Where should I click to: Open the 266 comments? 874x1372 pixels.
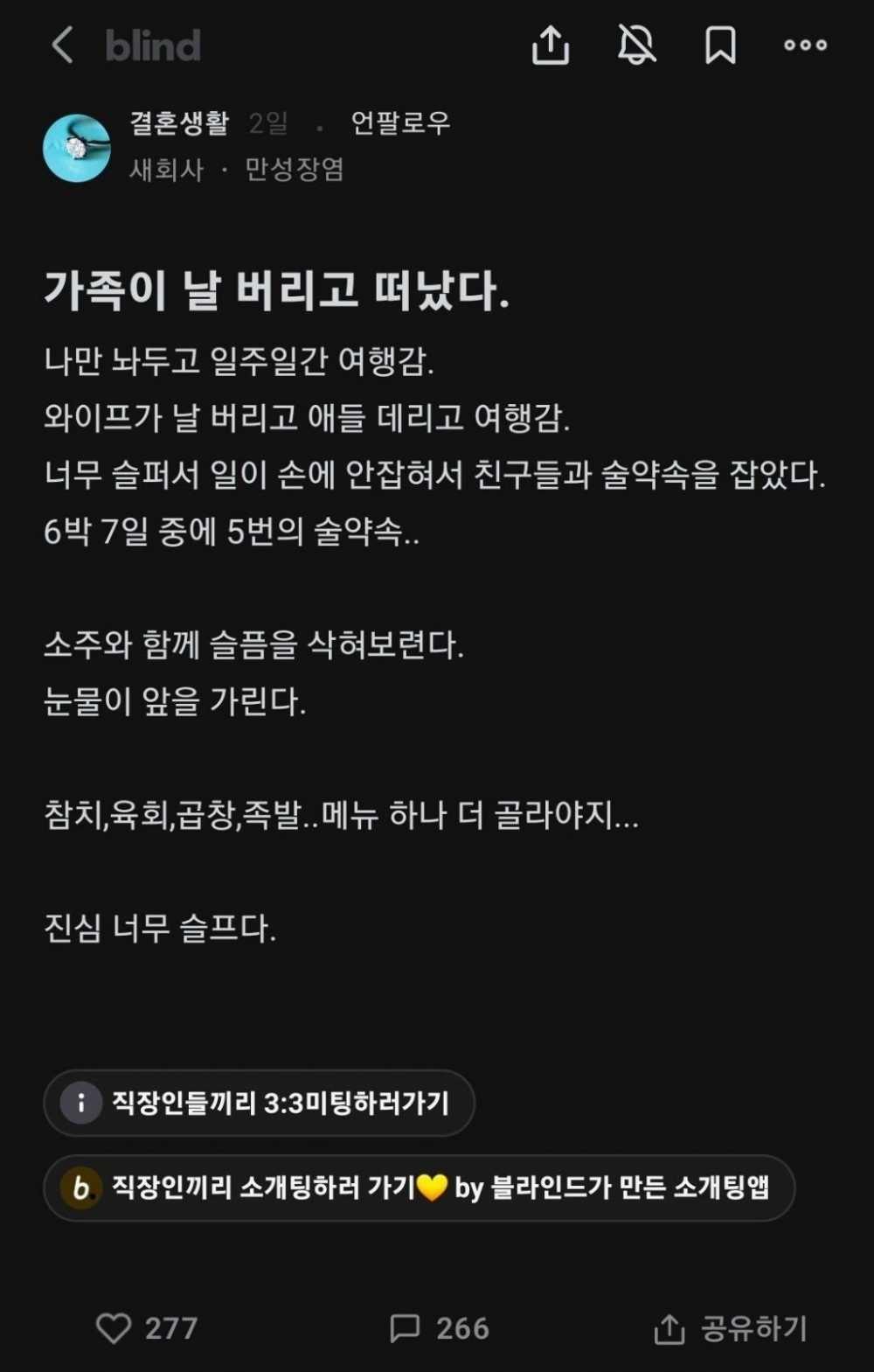pyautogui.click(x=440, y=1327)
